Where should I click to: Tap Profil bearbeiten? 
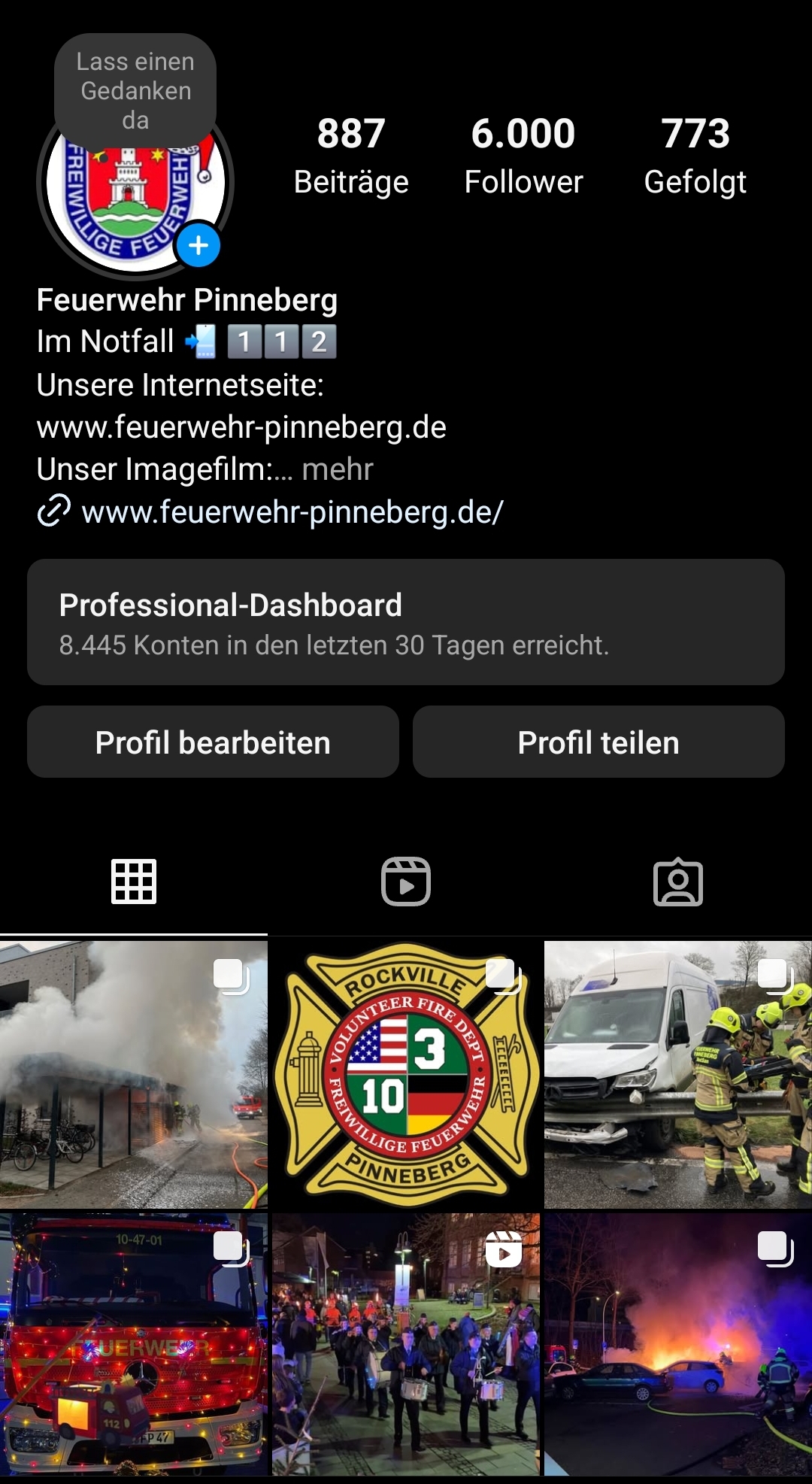(x=213, y=742)
